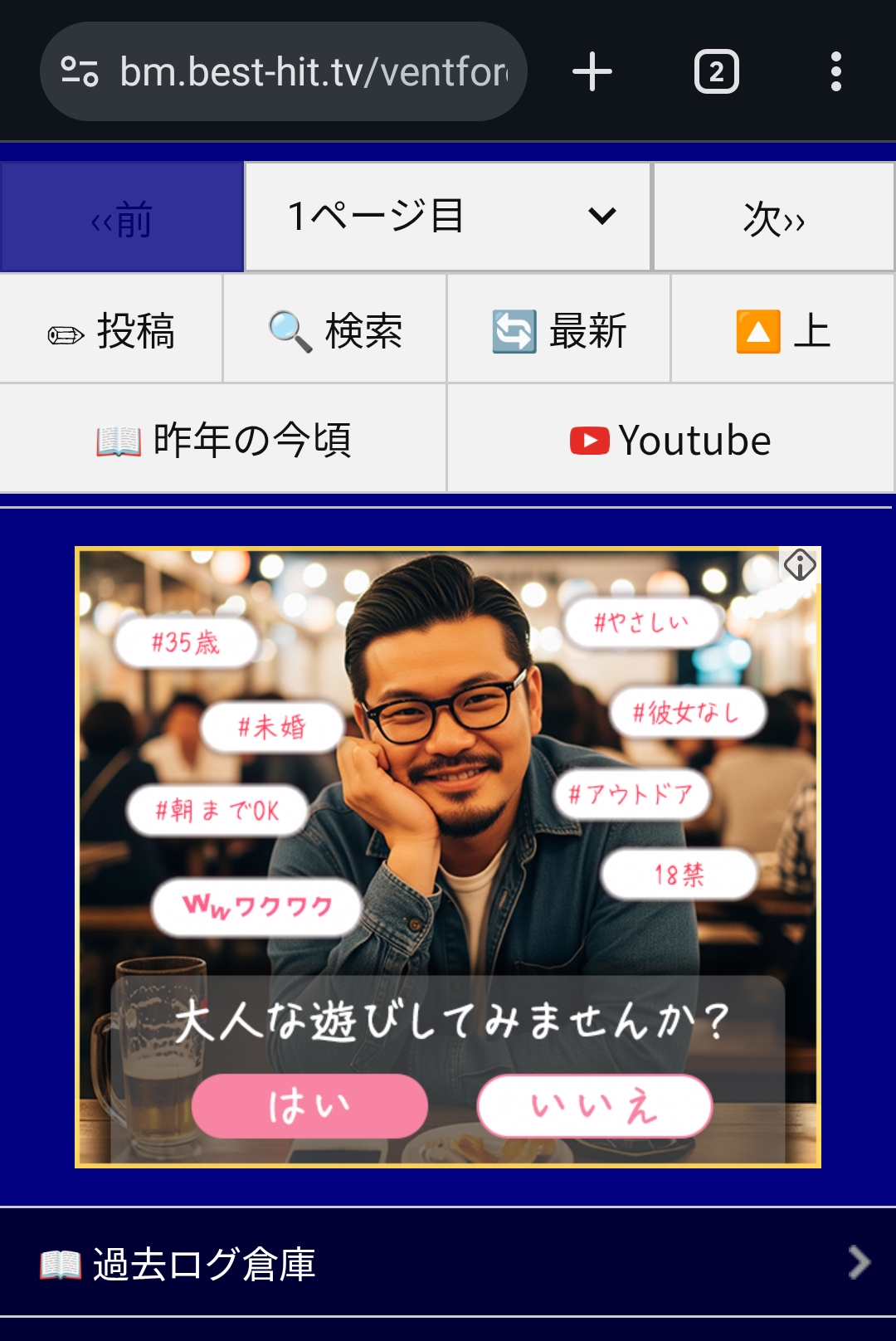The width and height of the screenshot is (896, 1341).
Task: Go to the previous page with 前
Action: coord(122,218)
